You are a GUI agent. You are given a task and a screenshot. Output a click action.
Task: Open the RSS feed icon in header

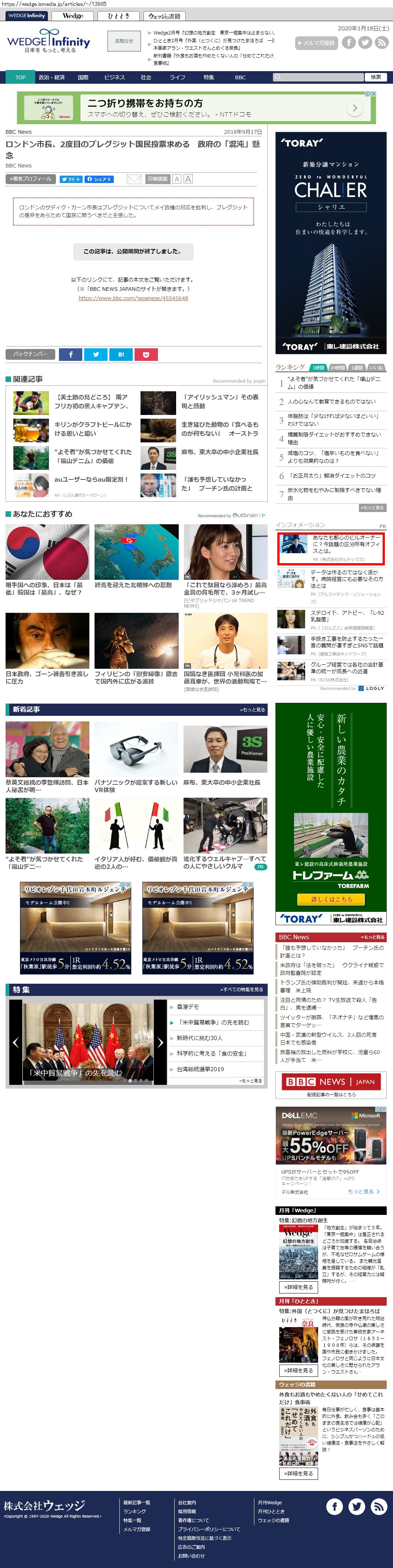tap(382, 42)
